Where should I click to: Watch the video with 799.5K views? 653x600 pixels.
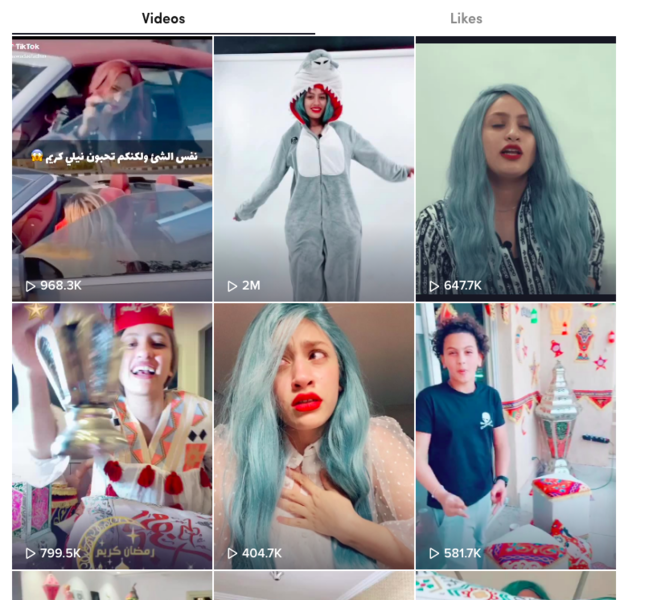click(112, 436)
